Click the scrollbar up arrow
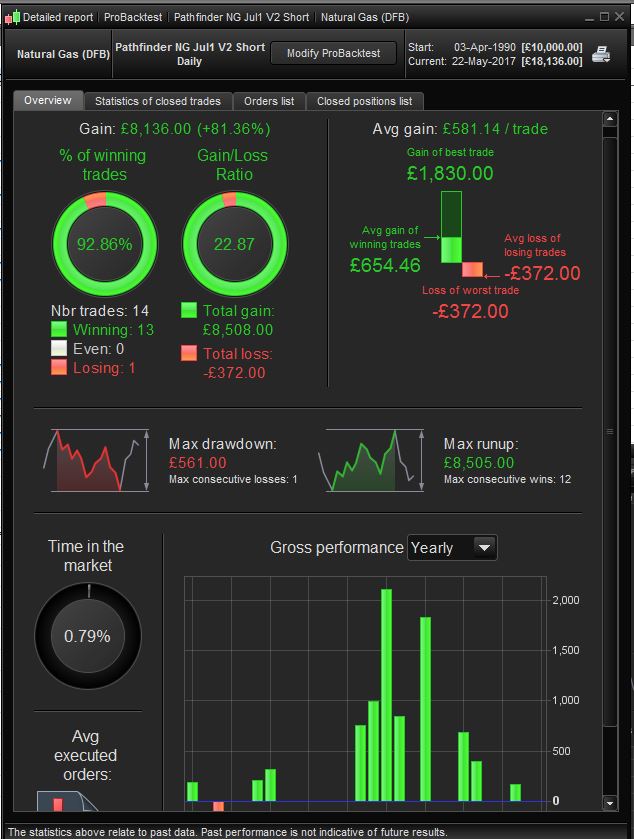This screenshot has width=634, height=839. coord(610,120)
